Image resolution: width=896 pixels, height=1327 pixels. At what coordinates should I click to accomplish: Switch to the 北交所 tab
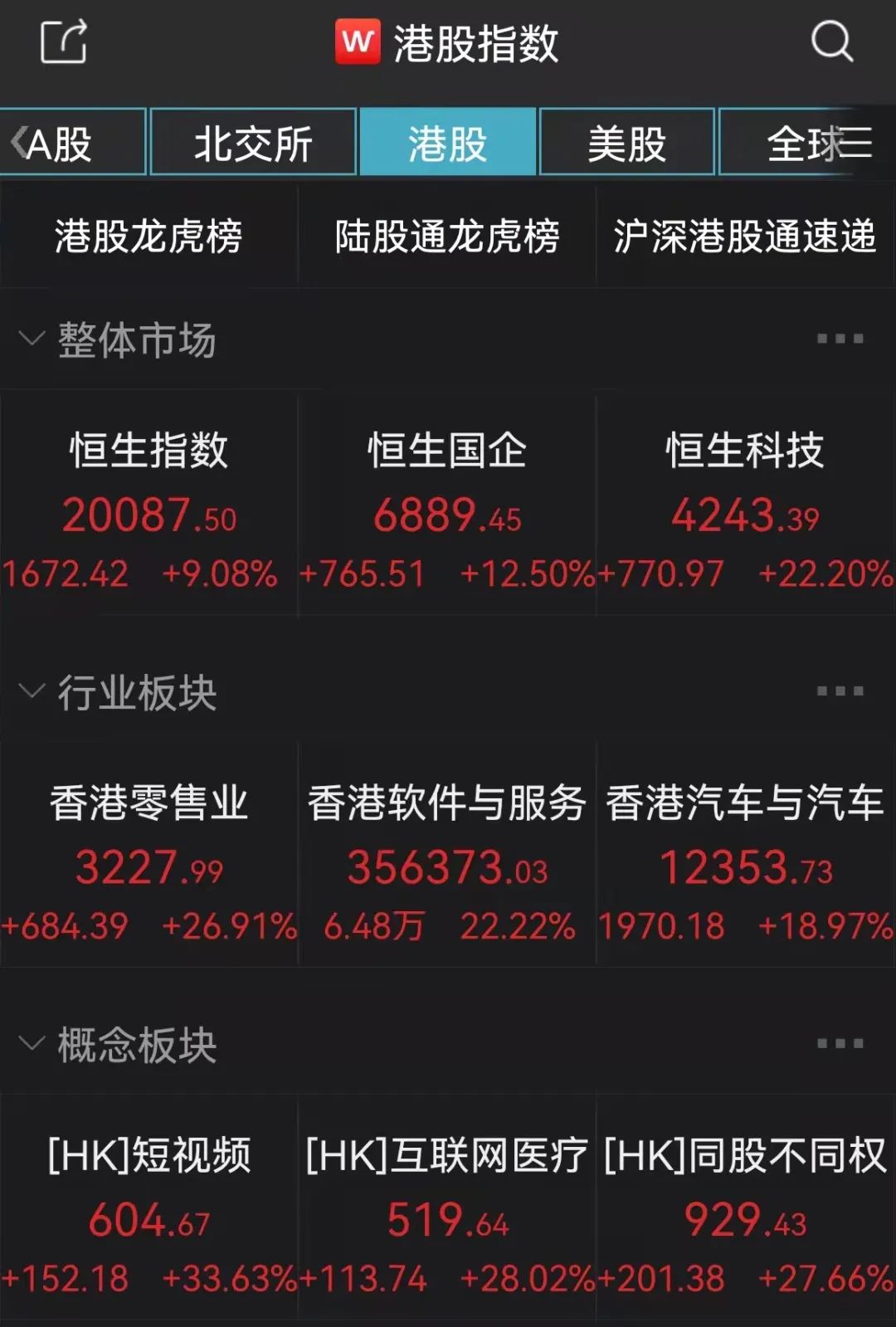tap(253, 143)
